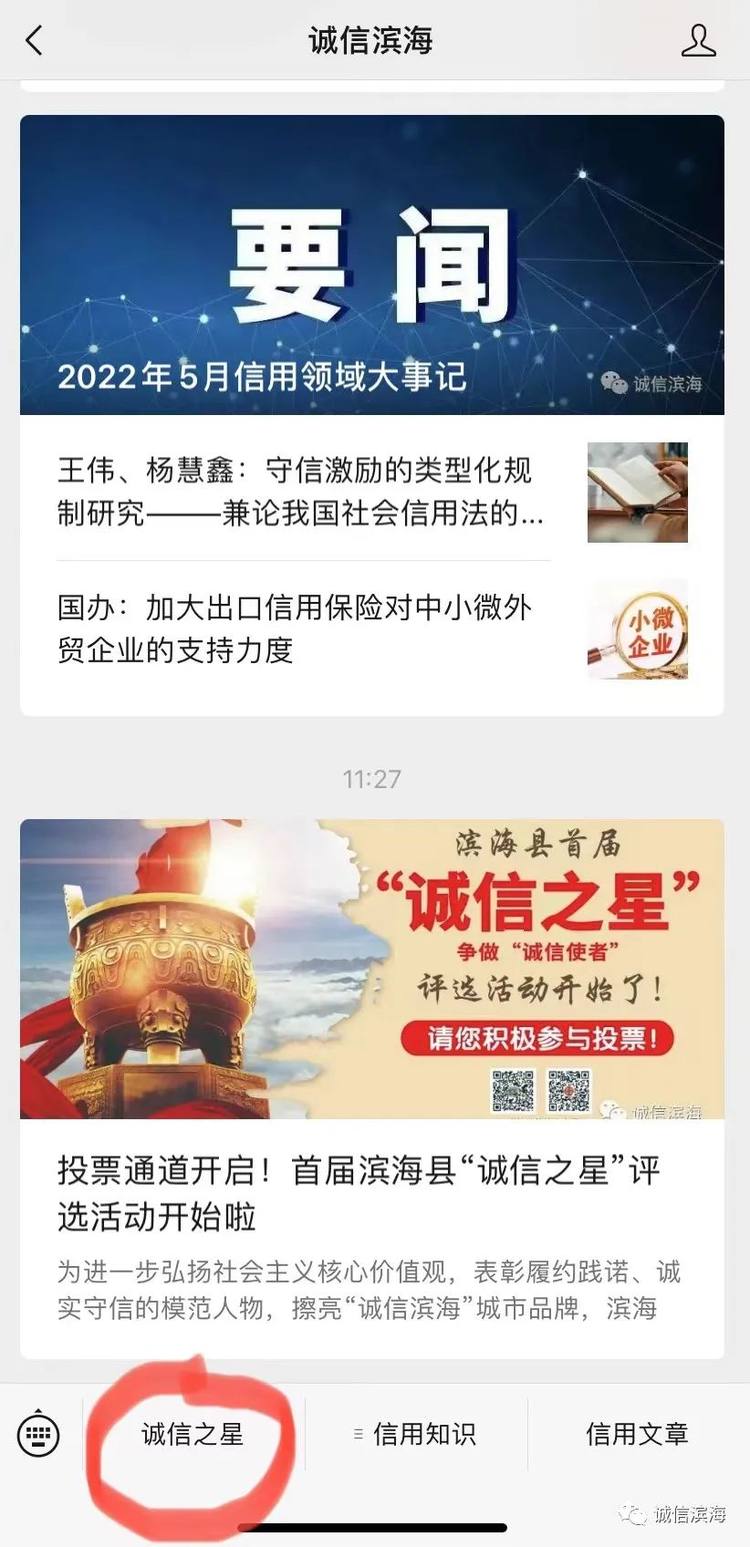This screenshot has height=1547, width=750.
Task: Open the 王伟、杨慧鑫 守信激励 article
Action: 300,491
